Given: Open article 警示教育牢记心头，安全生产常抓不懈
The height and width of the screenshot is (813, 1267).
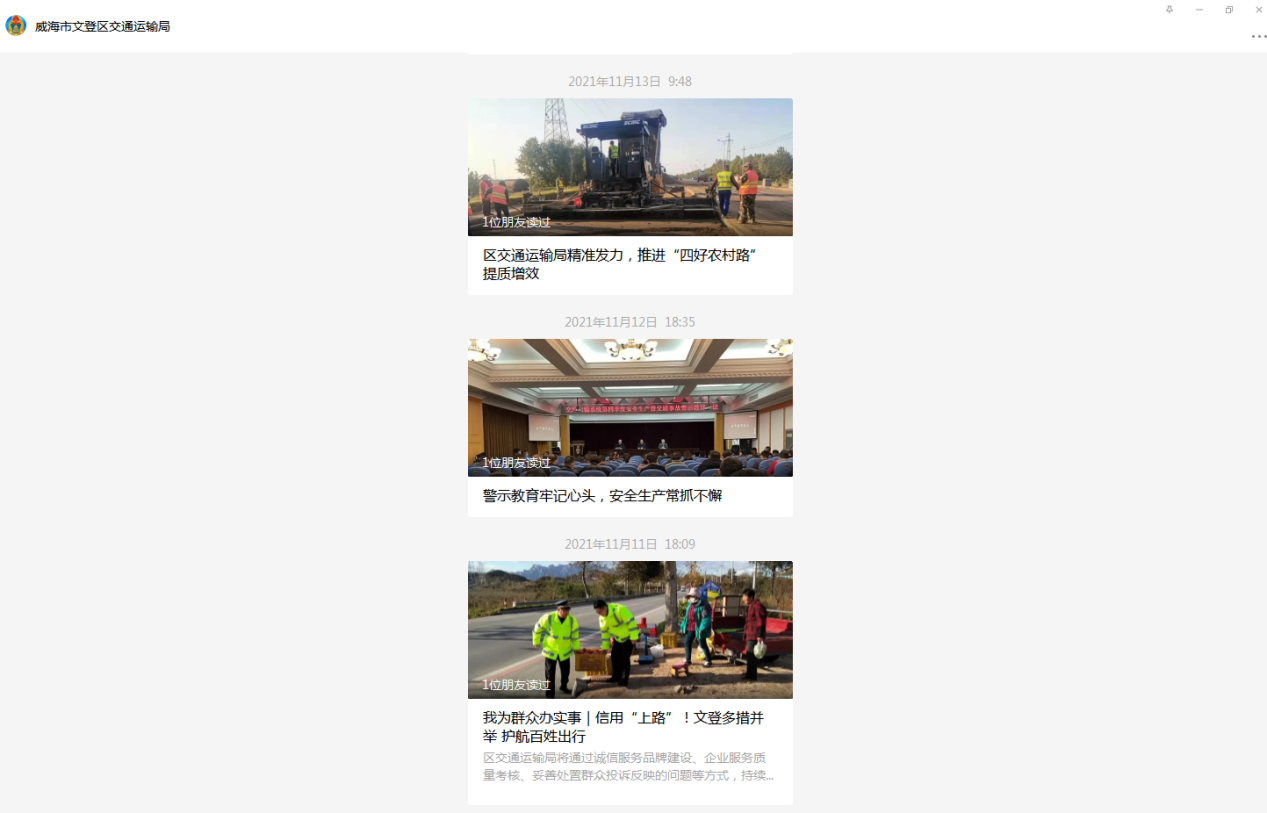Looking at the screenshot, I should (602, 495).
